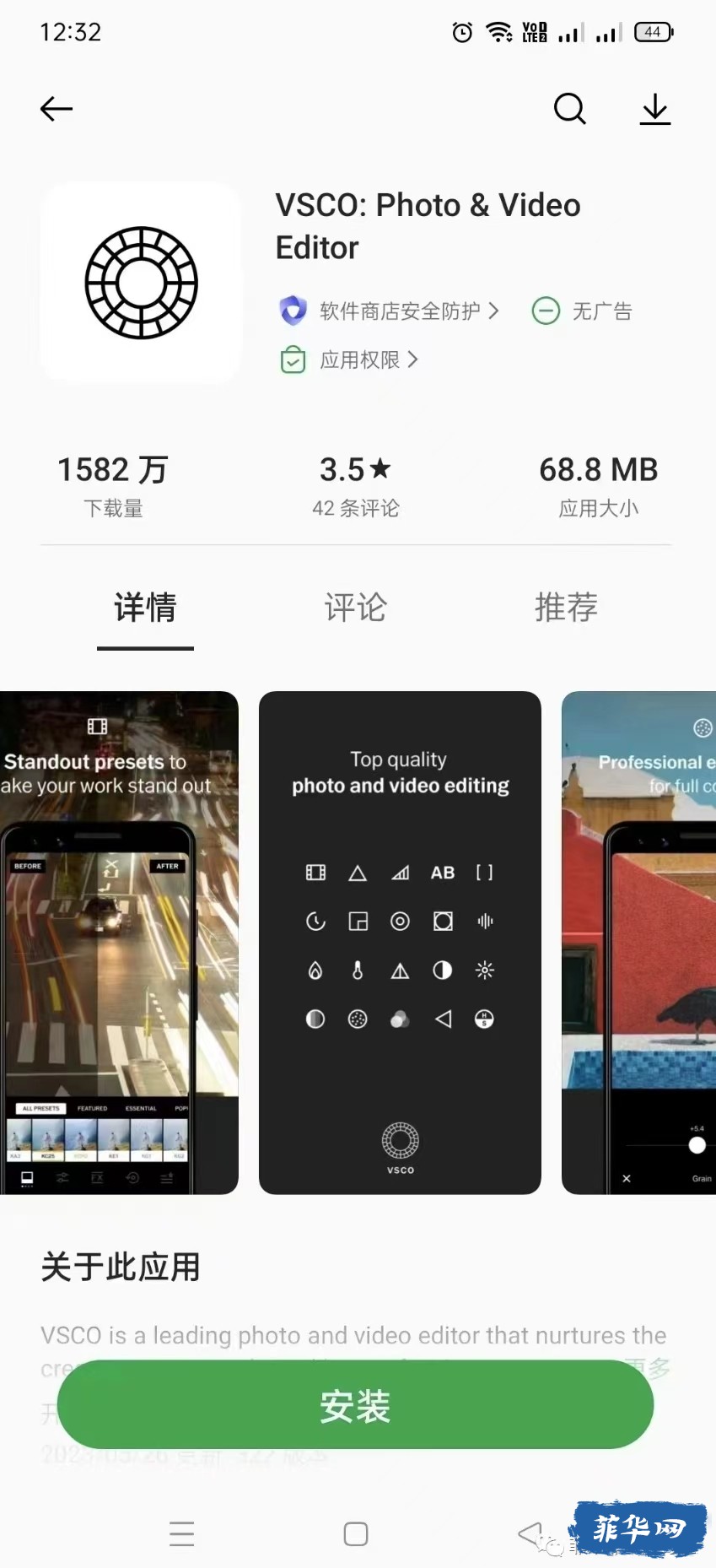Image resolution: width=716 pixels, height=1568 pixels.
Task: View the Standout presets screenshot
Action: point(118,942)
